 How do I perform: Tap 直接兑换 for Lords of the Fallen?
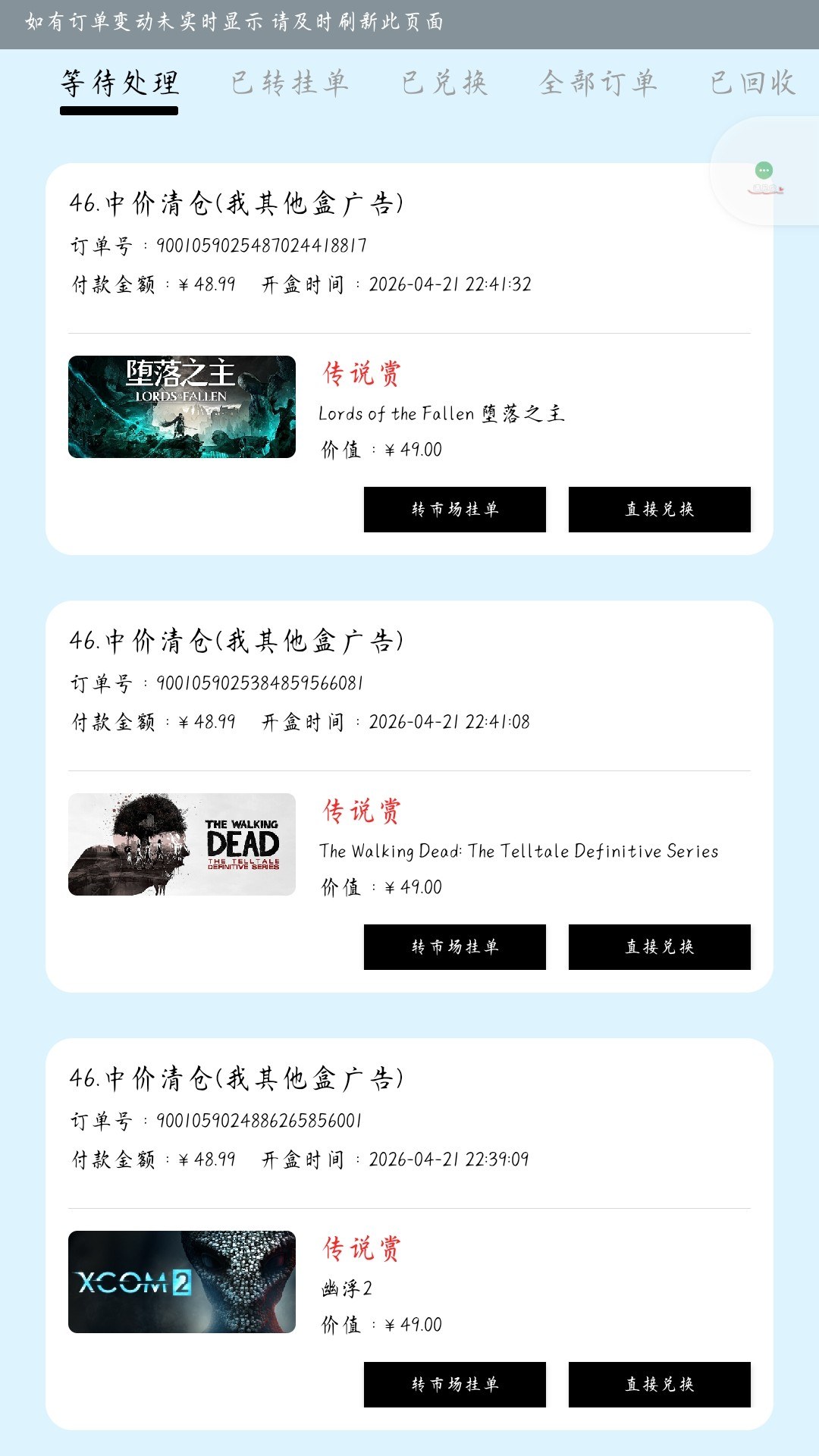tap(660, 510)
